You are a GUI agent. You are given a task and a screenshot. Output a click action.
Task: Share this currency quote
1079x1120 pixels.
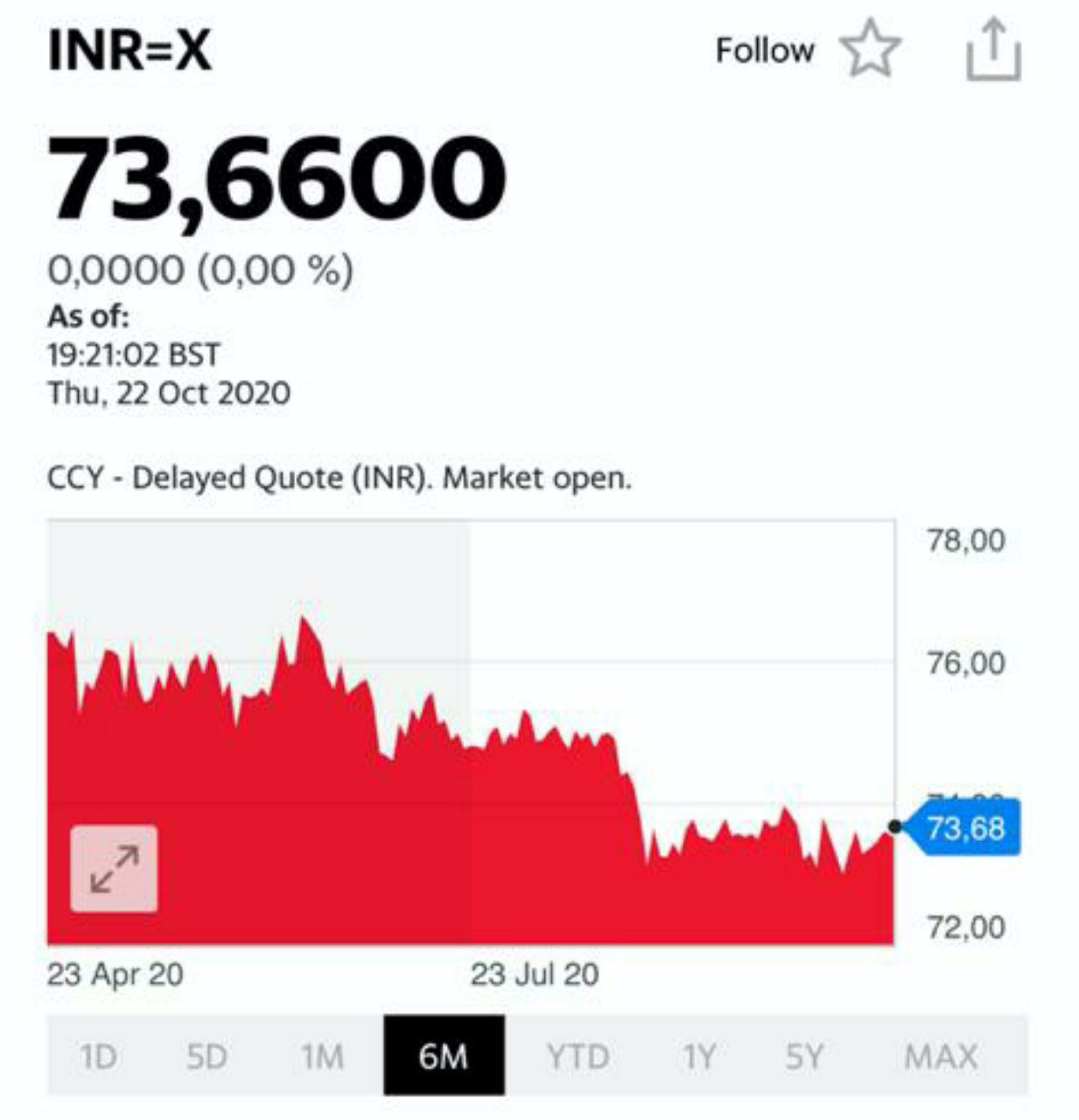click(993, 52)
